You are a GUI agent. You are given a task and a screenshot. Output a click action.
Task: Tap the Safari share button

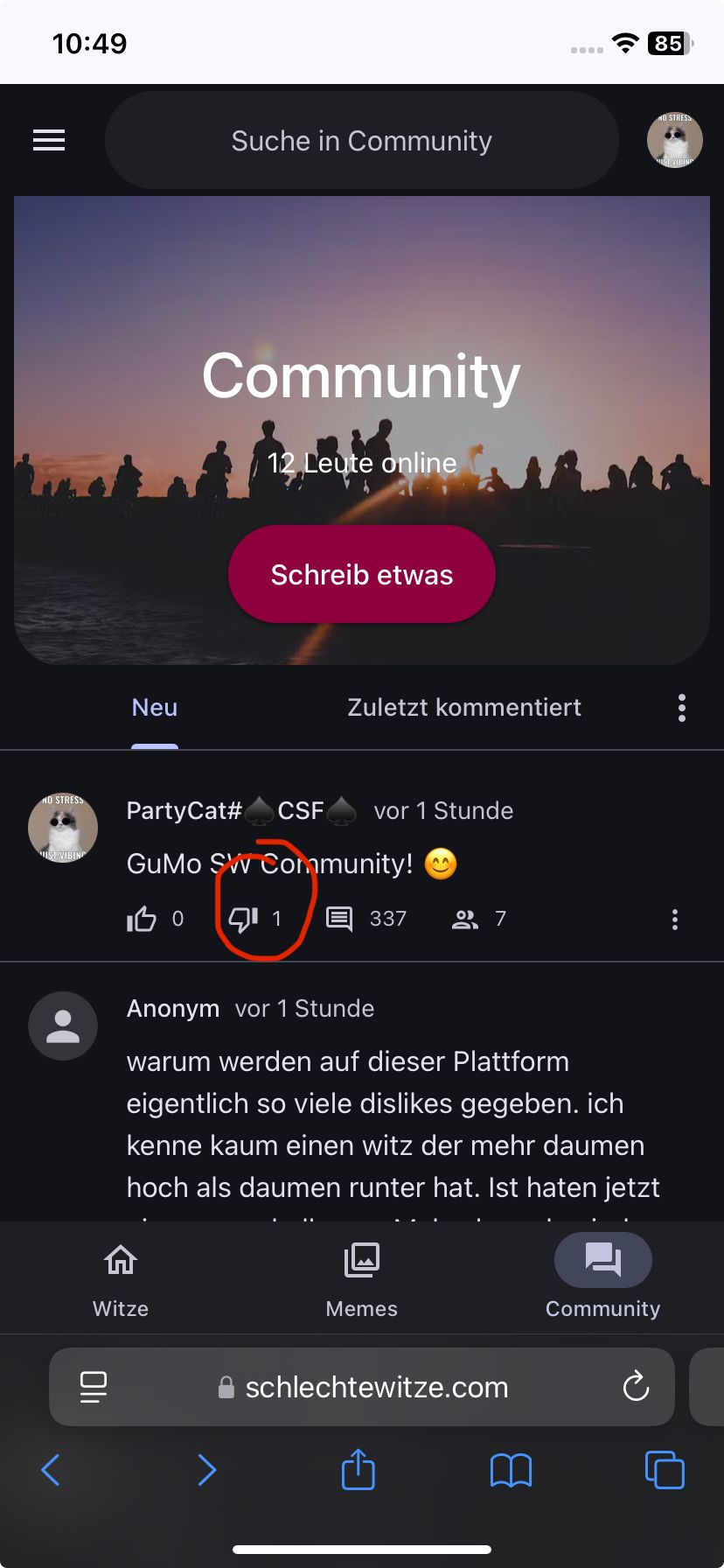point(358,1470)
